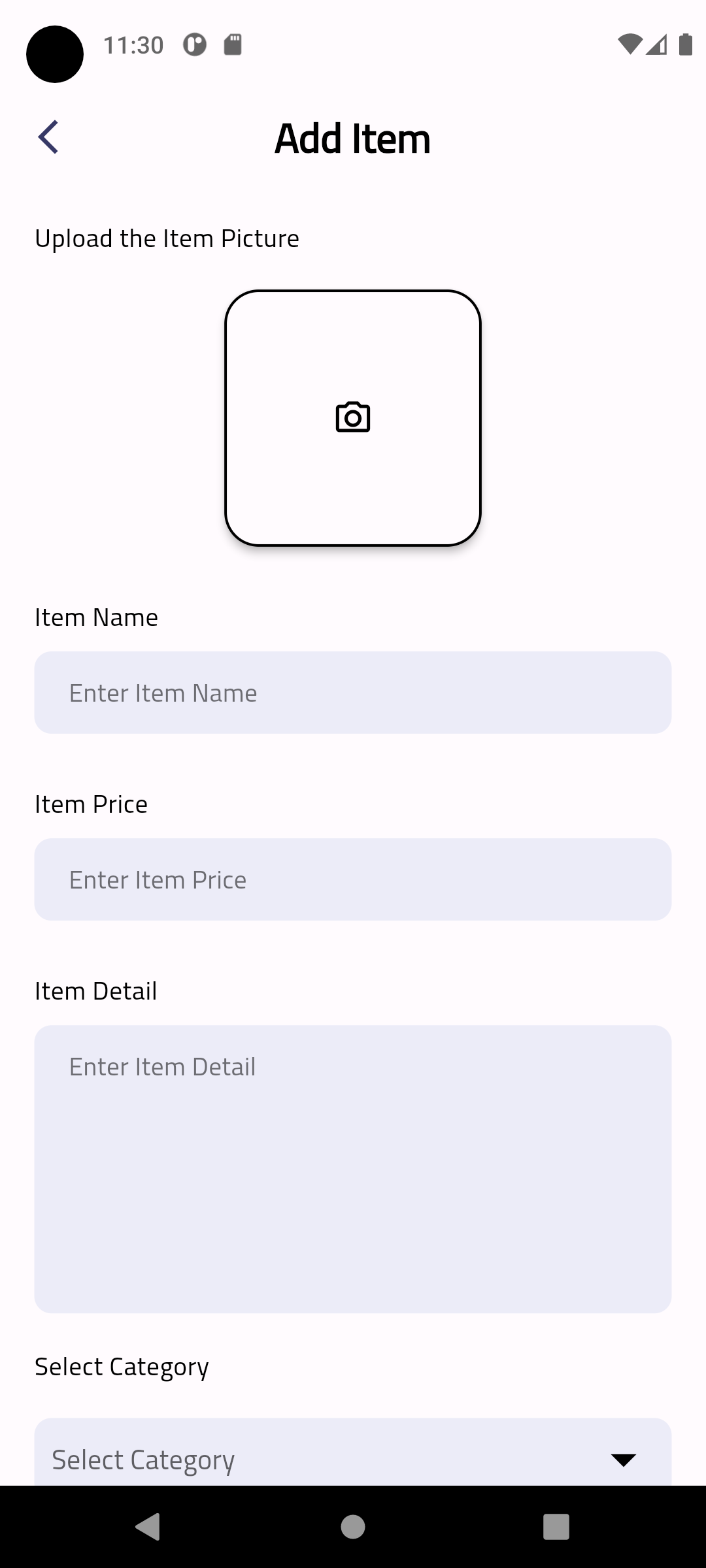Open recent apps from navigation bar

[556, 1527]
